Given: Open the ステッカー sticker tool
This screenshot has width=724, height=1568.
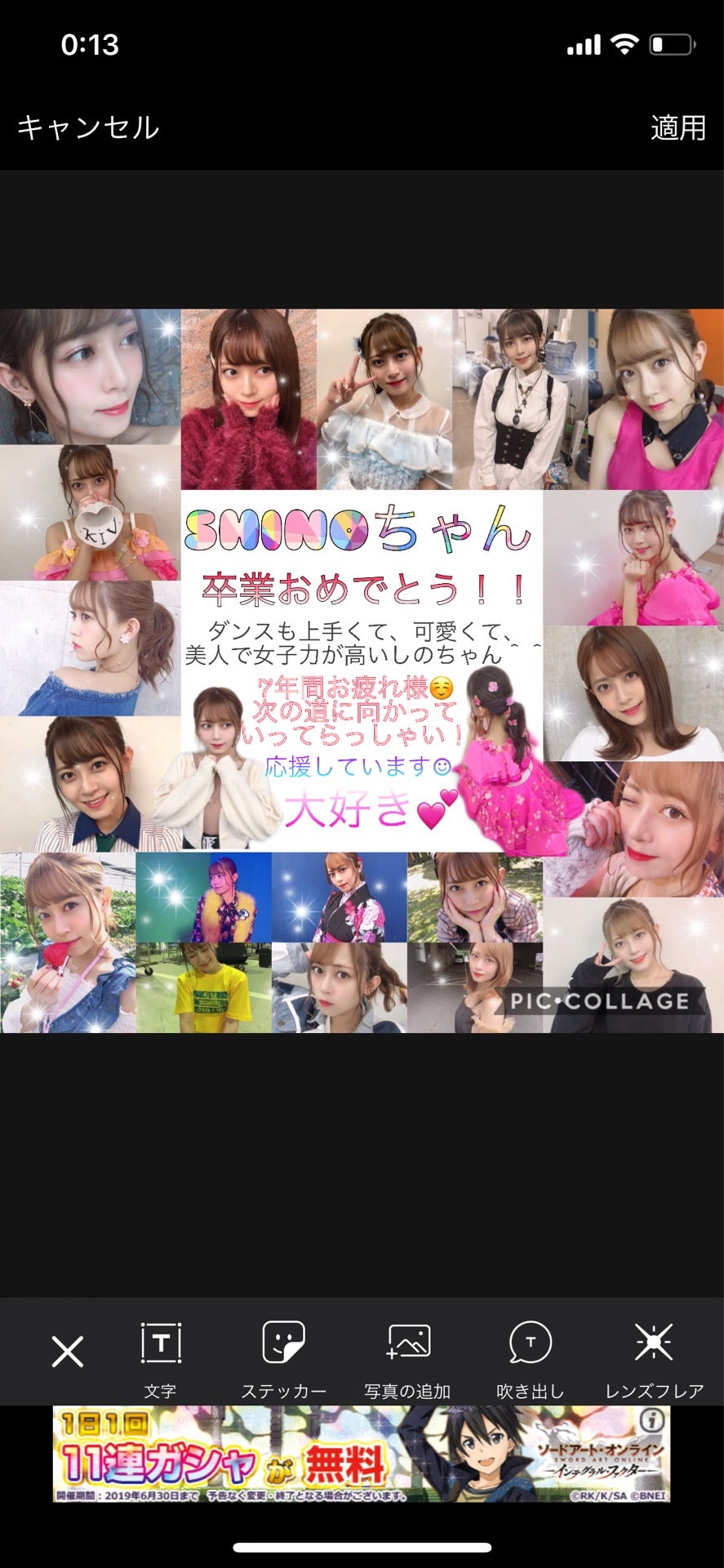Looking at the screenshot, I should pyautogui.click(x=283, y=1358).
